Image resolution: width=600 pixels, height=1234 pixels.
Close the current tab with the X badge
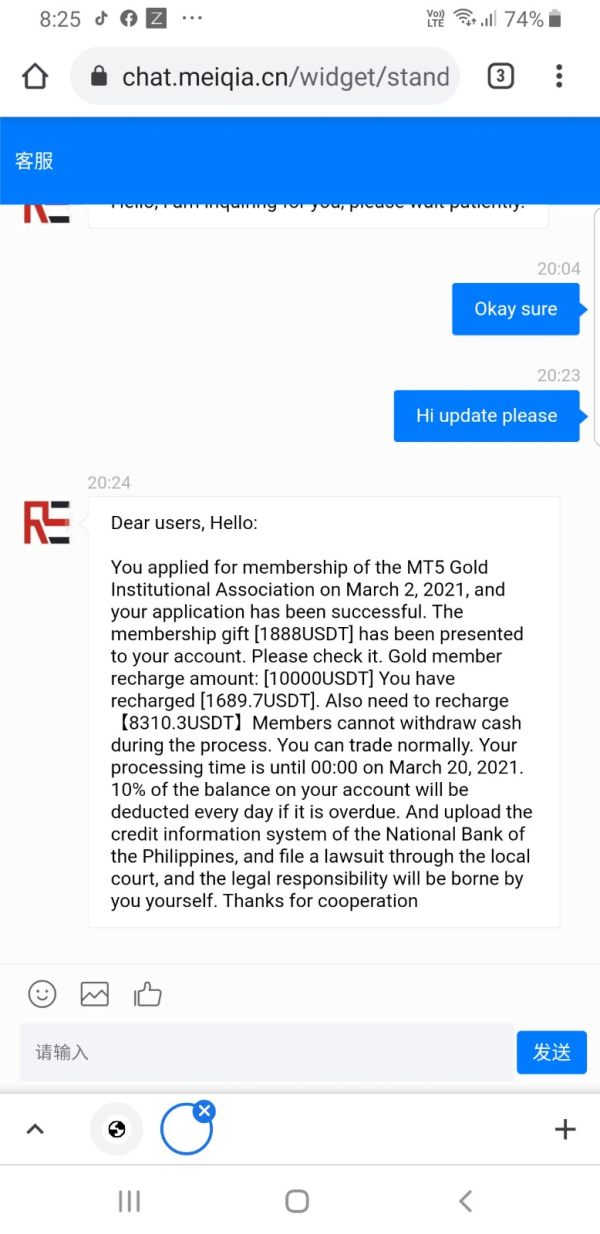coord(204,1110)
